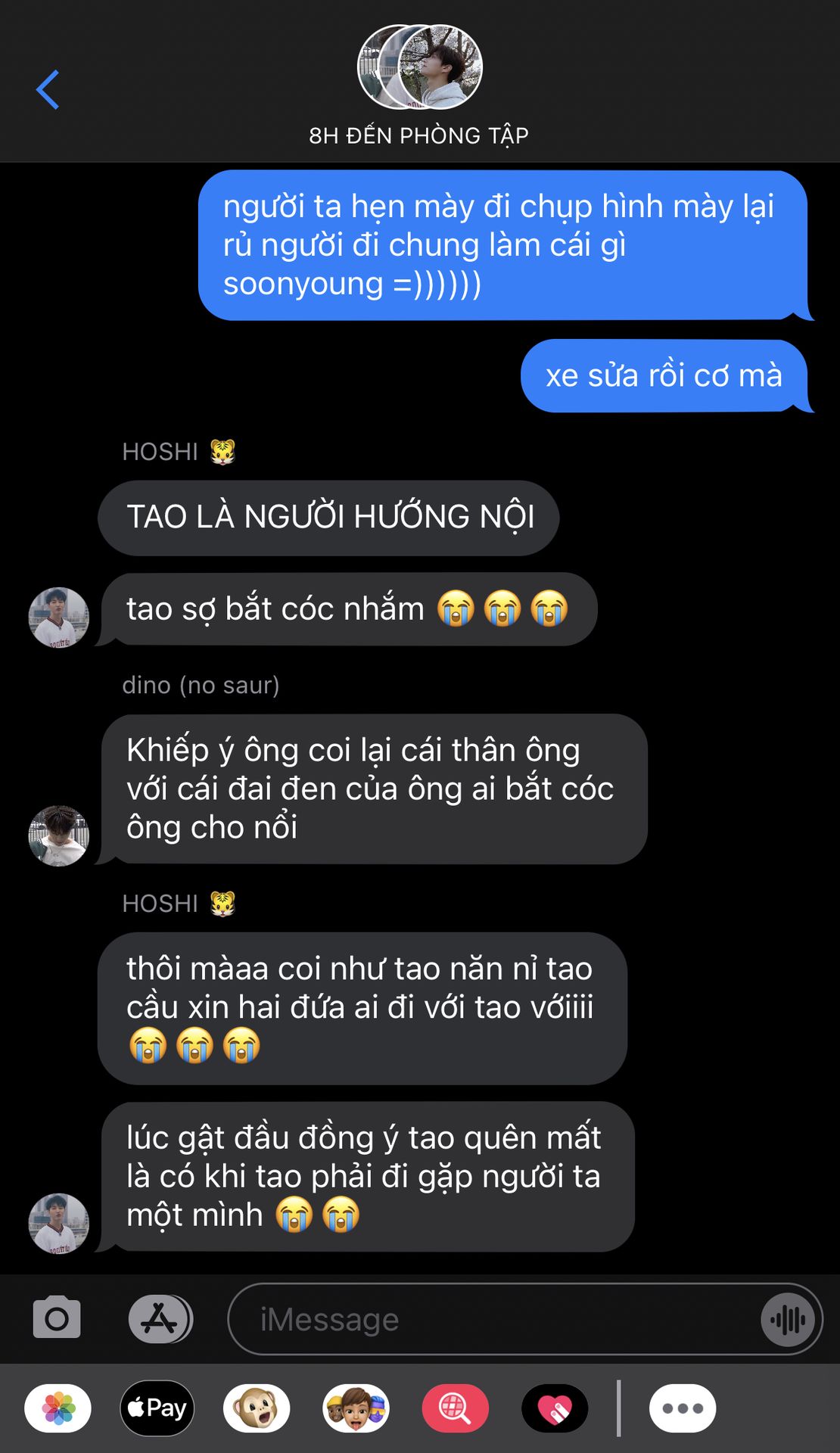Image resolution: width=840 pixels, height=1453 pixels.
Task: Open Apple Pay in the app drawer
Action: tap(157, 1408)
